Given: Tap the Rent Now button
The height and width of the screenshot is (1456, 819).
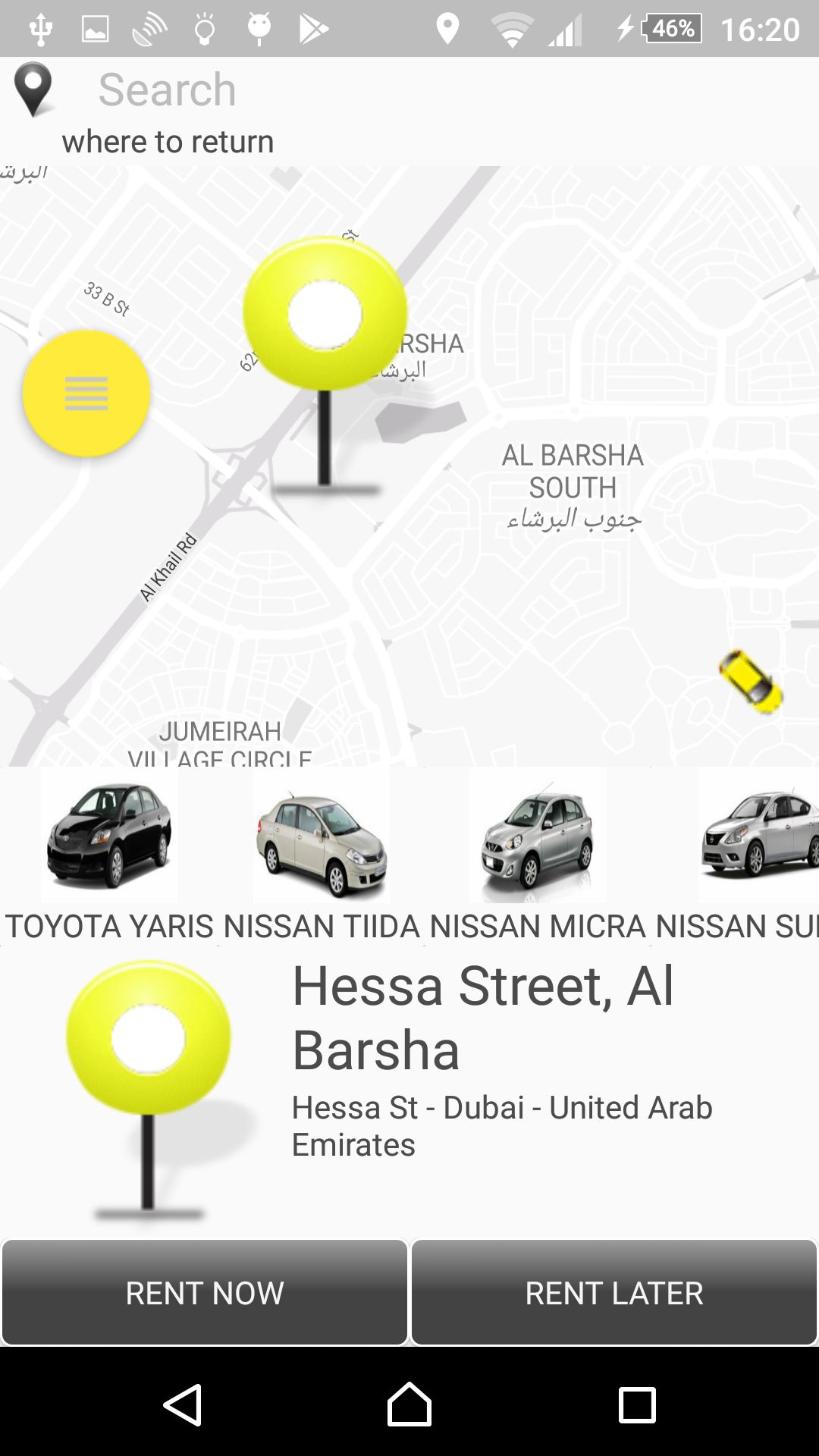Looking at the screenshot, I should pos(205,1293).
